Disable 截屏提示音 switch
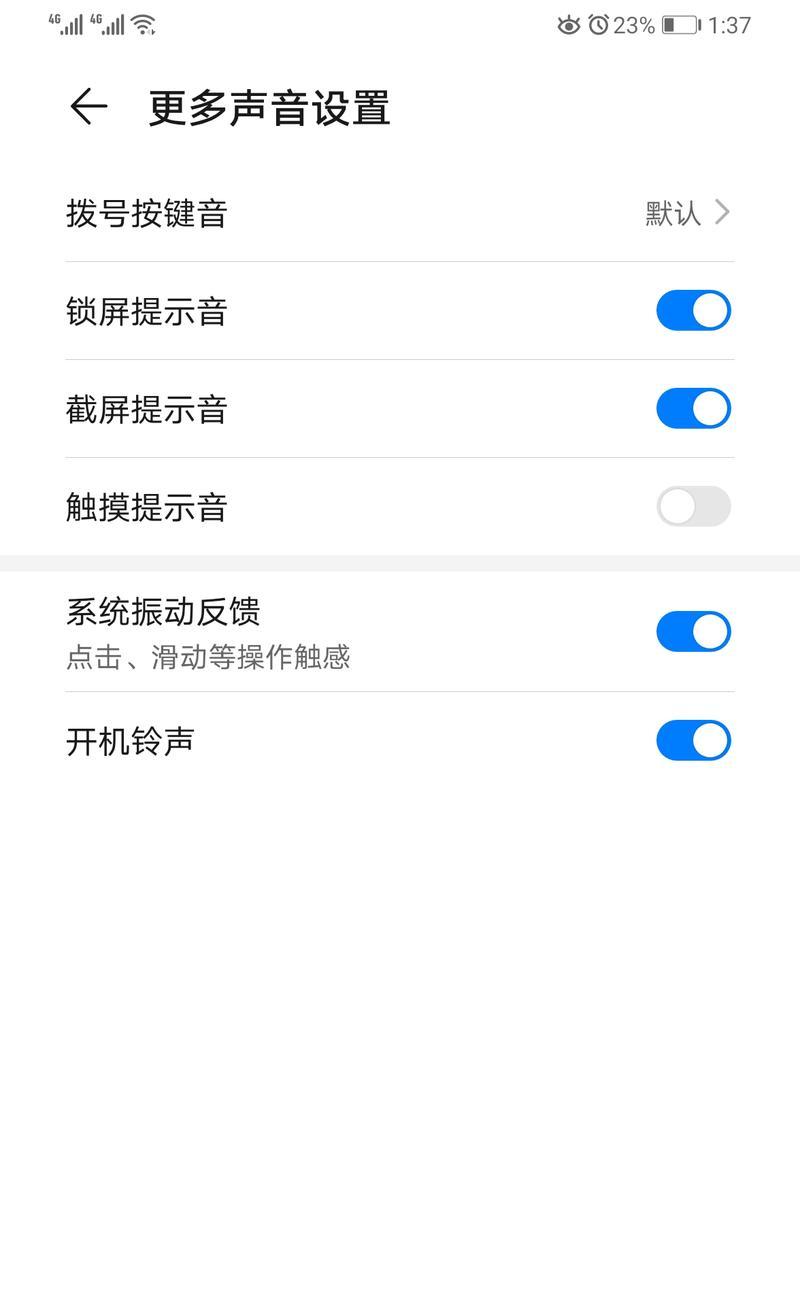 coord(693,409)
